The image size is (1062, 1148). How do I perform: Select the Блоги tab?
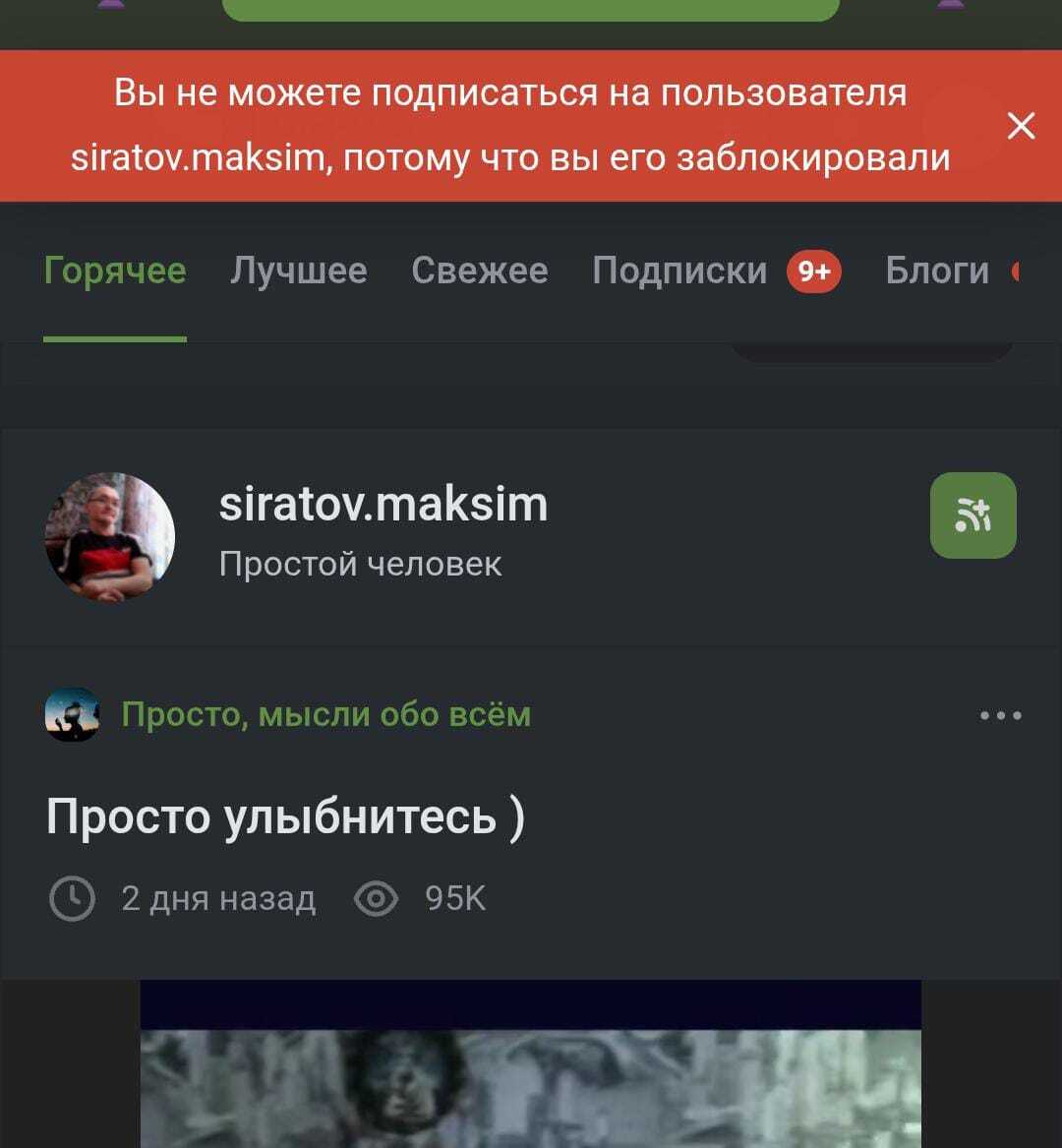pos(937,271)
